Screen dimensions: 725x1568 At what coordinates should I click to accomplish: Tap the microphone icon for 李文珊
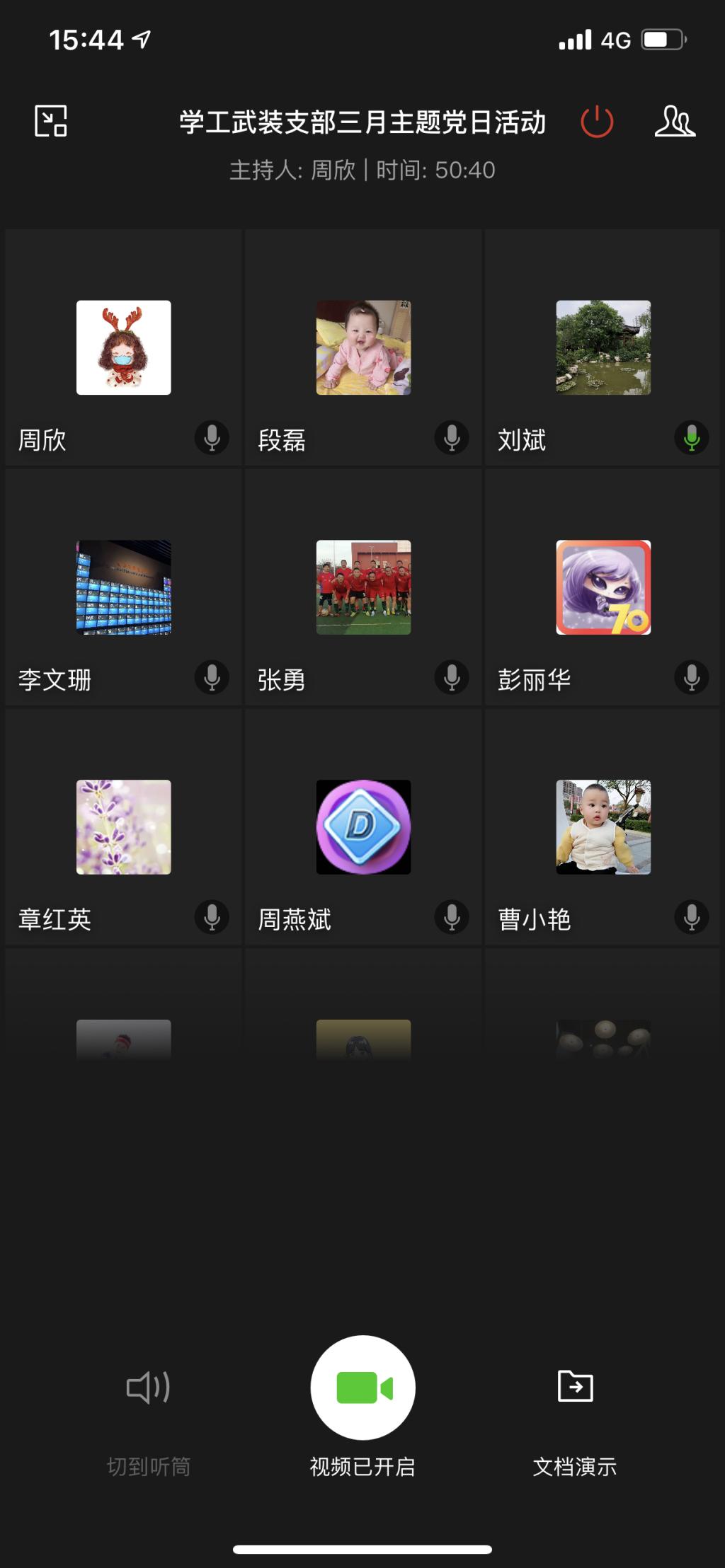(212, 678)
